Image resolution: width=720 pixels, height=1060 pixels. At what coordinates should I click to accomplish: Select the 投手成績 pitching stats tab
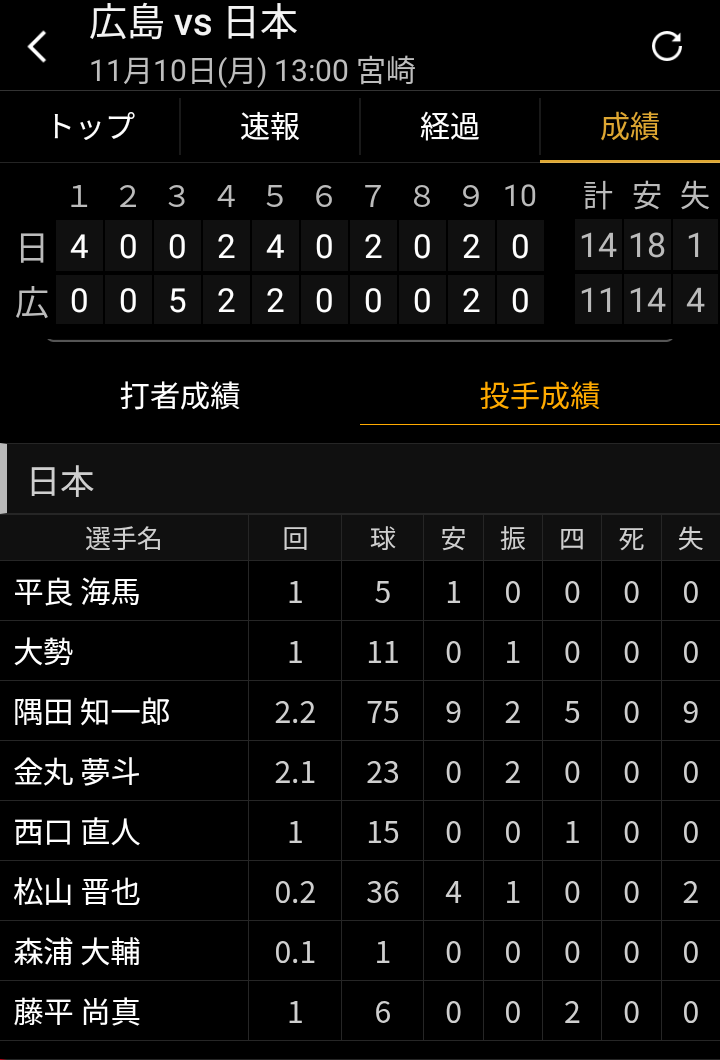540,396
